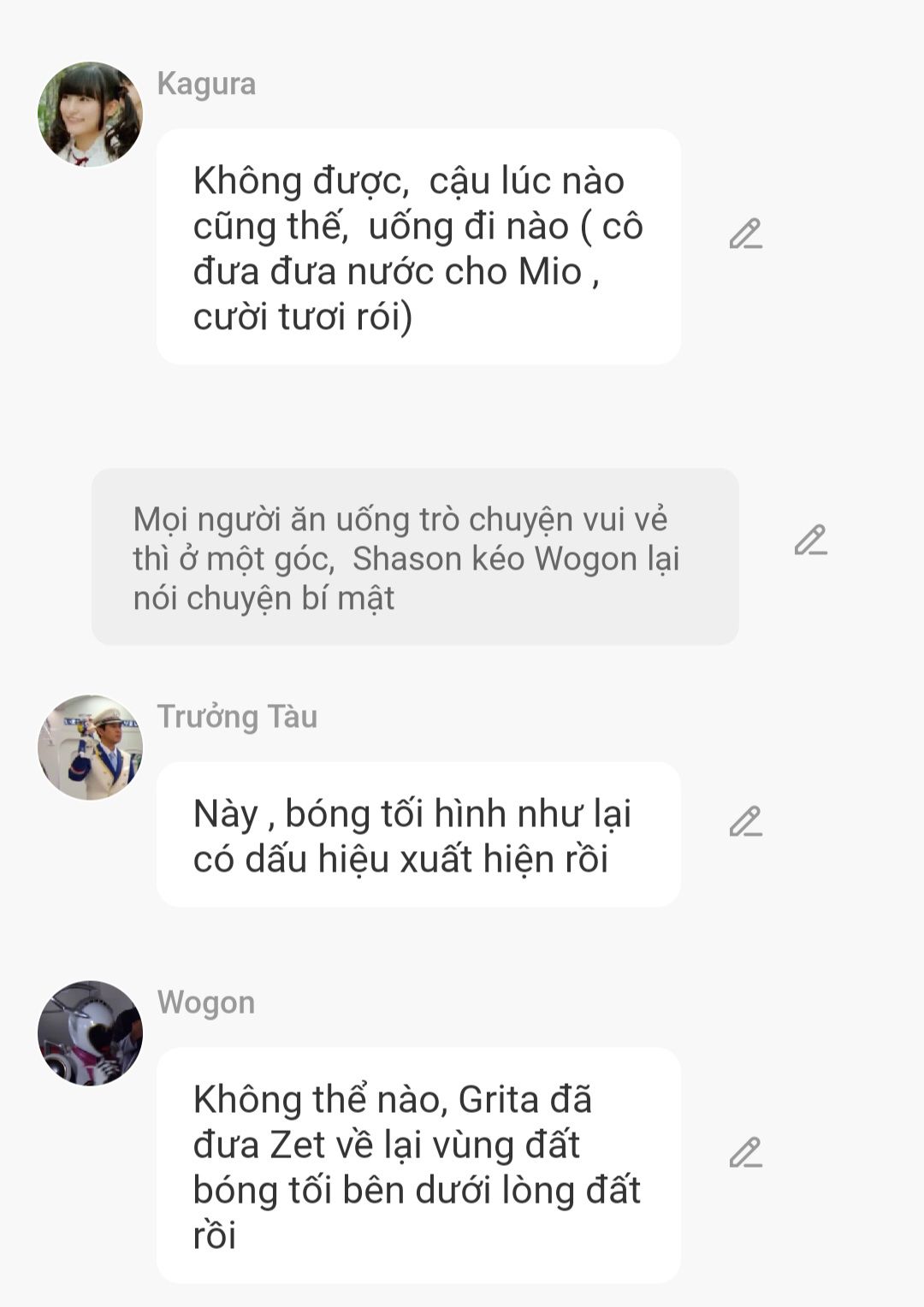Open Trưởng Tàu's profile avatar
This screenshot has width=924, height=1307.
(x=90, y=747)
